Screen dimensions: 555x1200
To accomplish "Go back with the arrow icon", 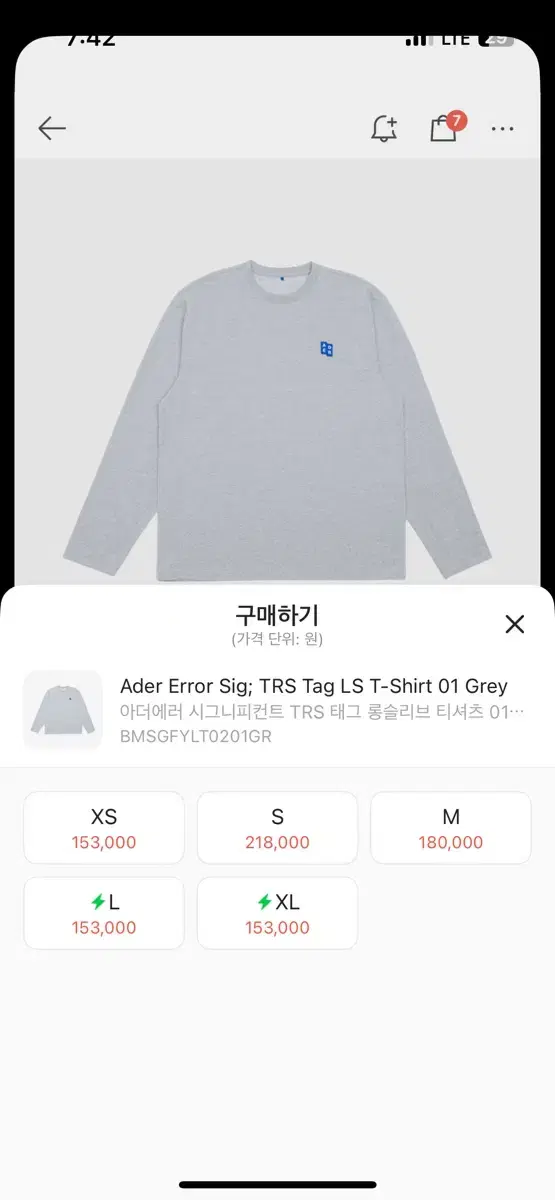I will [x=52, y=128].
